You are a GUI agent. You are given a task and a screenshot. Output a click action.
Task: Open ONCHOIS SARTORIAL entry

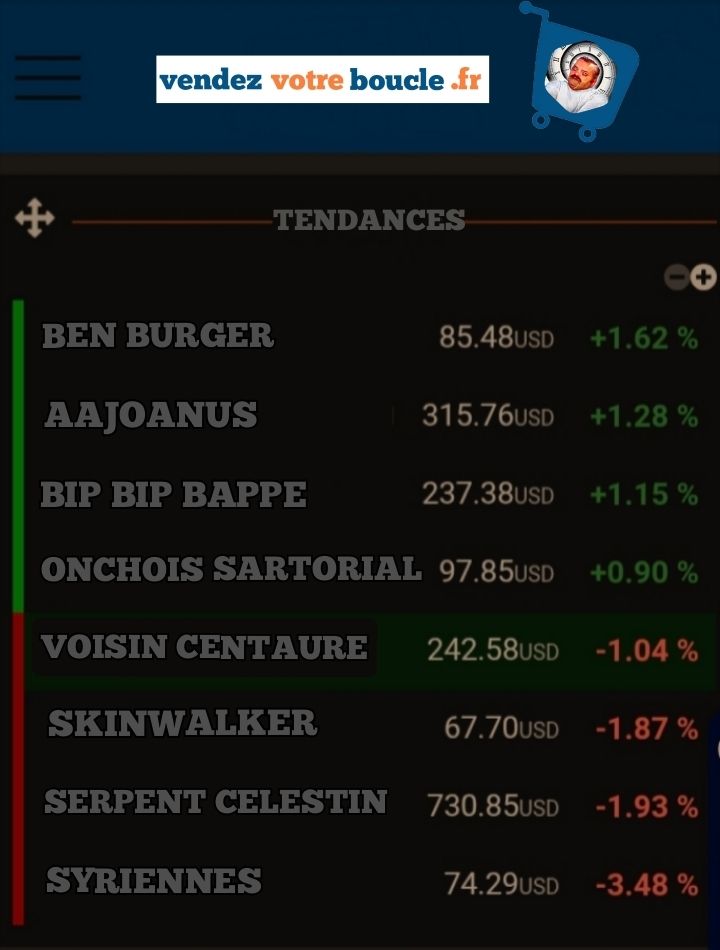pyautogui.click(x=231, y=570)
